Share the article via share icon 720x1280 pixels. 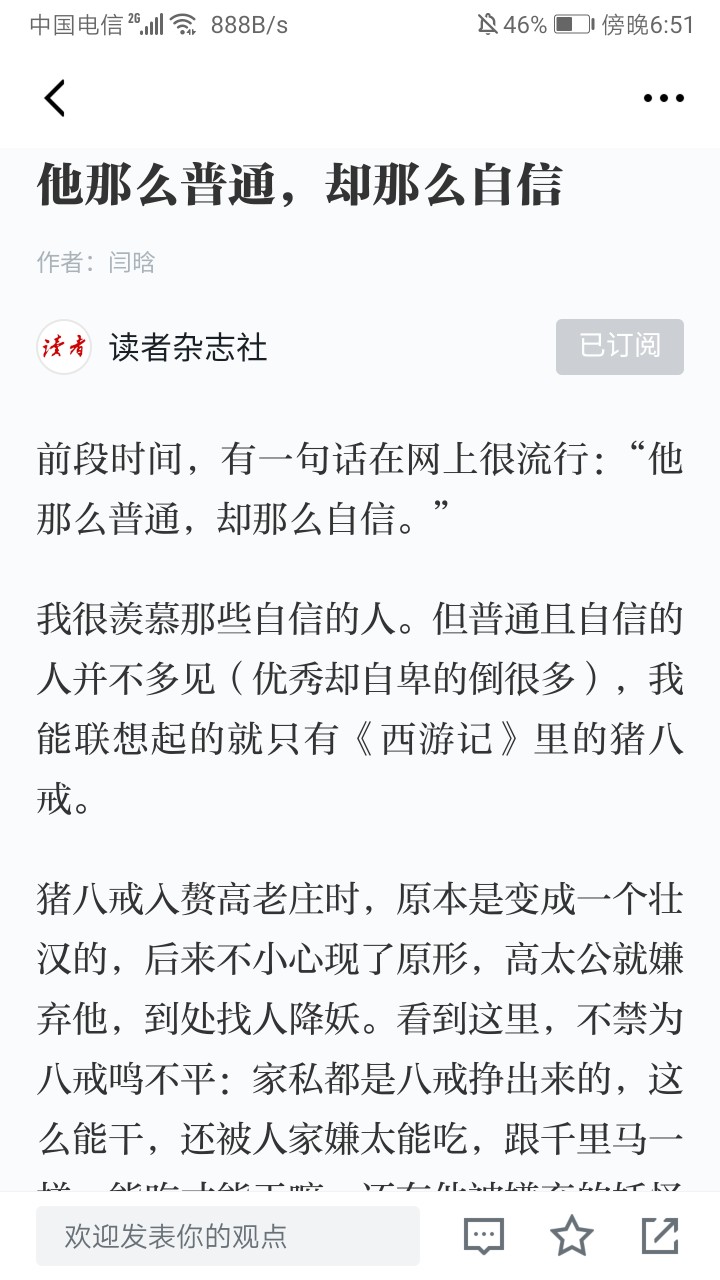point(660,1236)
